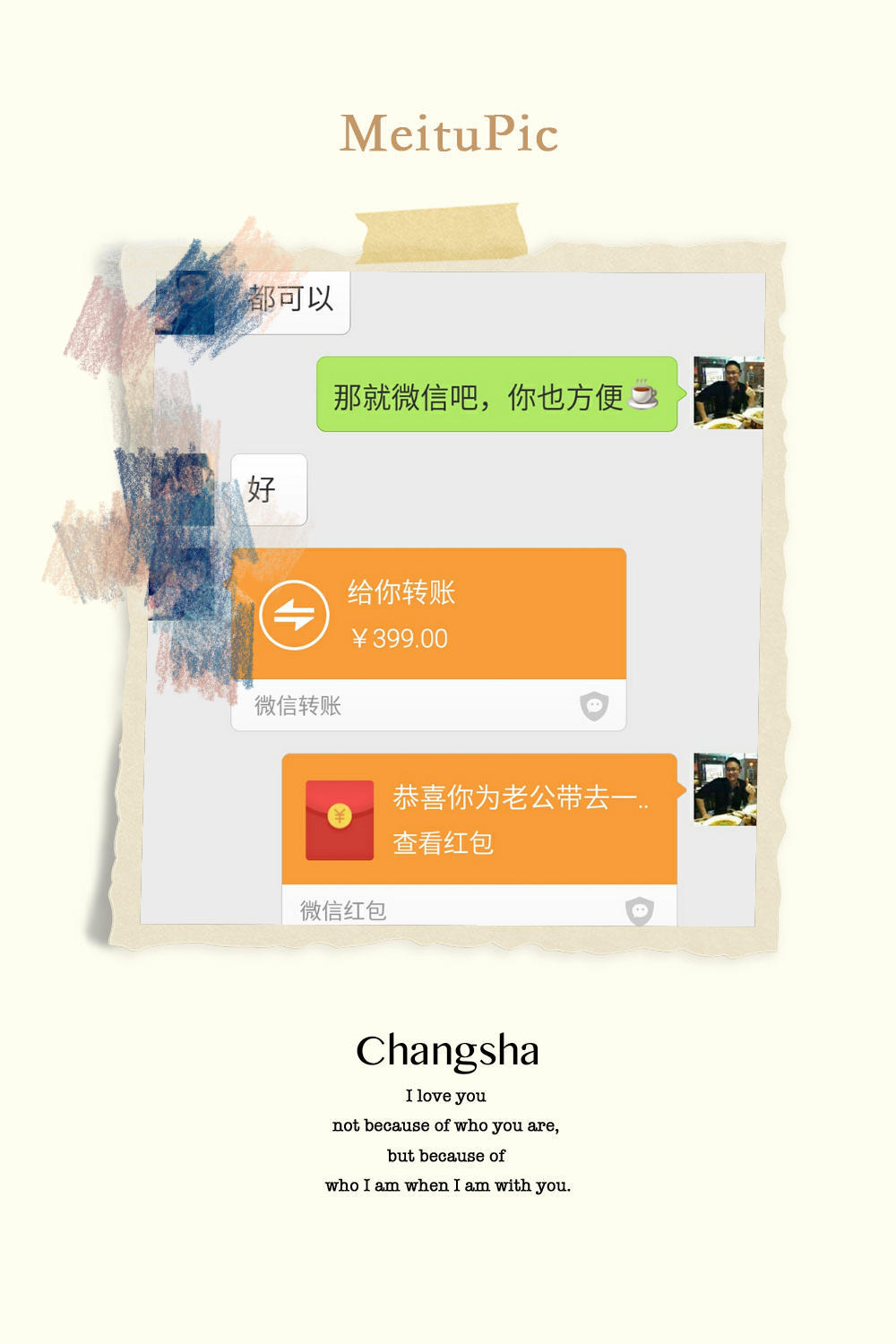Tap the 好 chat bubble
The height and width of the screenshot is (1344, 896).
267,488
